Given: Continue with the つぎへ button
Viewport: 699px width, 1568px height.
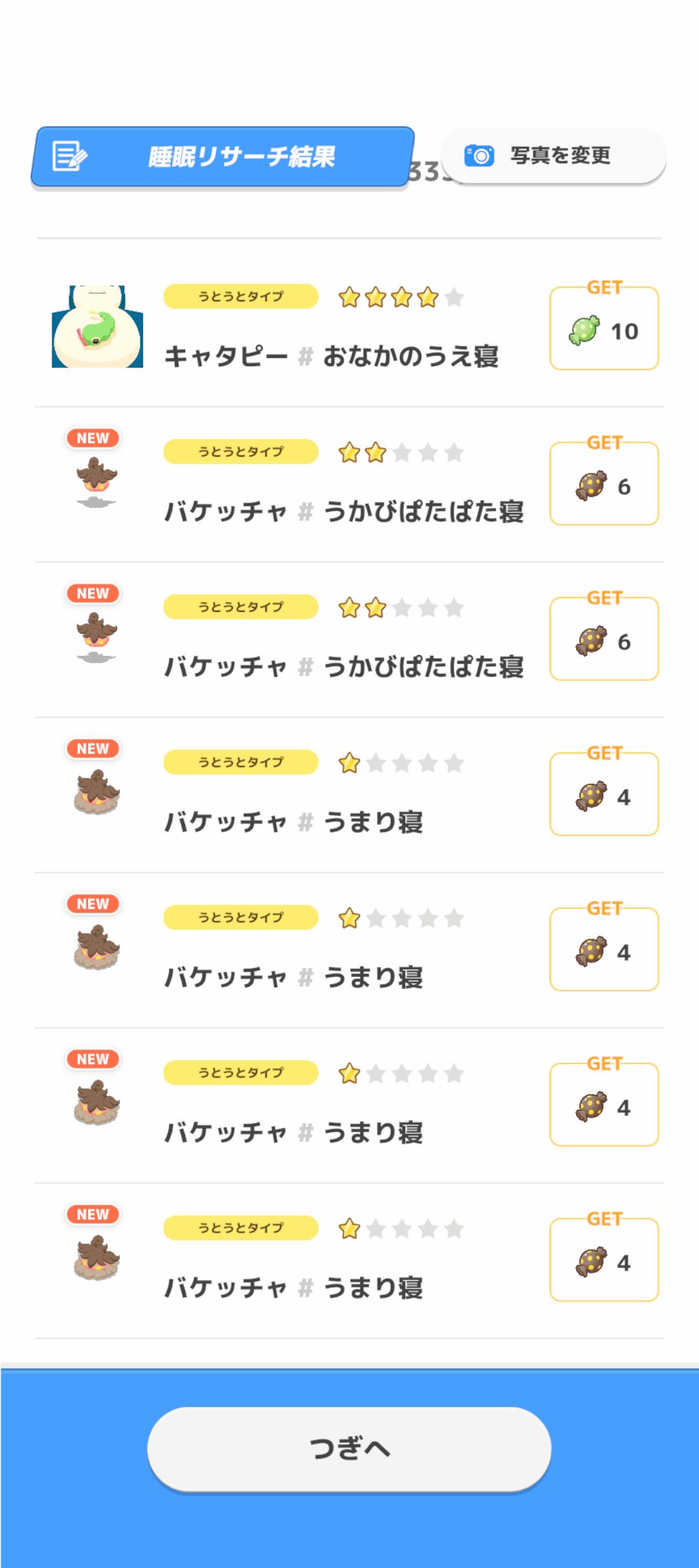Looking at the screenshot, I should coord(349,1449).
